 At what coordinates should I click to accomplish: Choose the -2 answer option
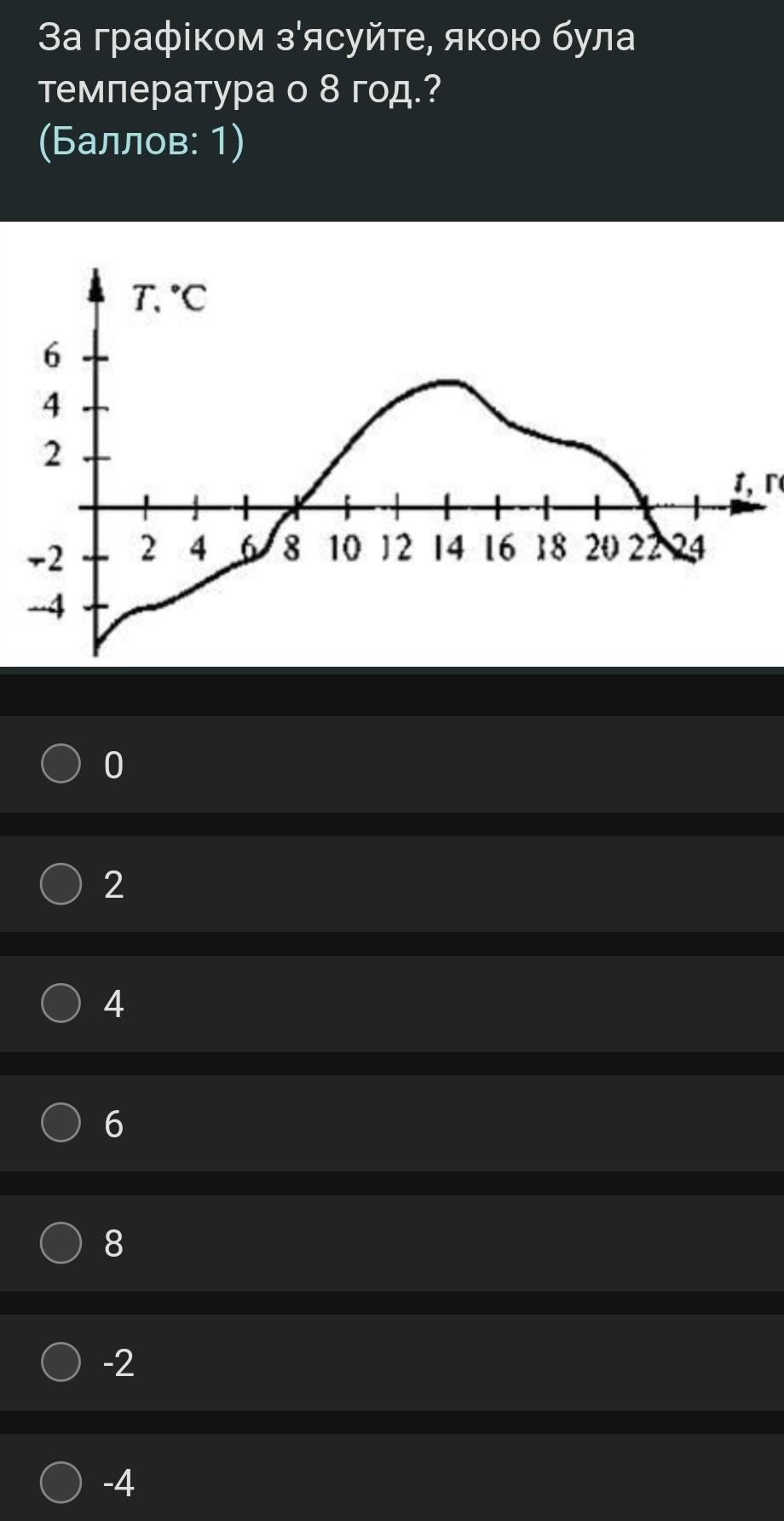[61, 1362]
